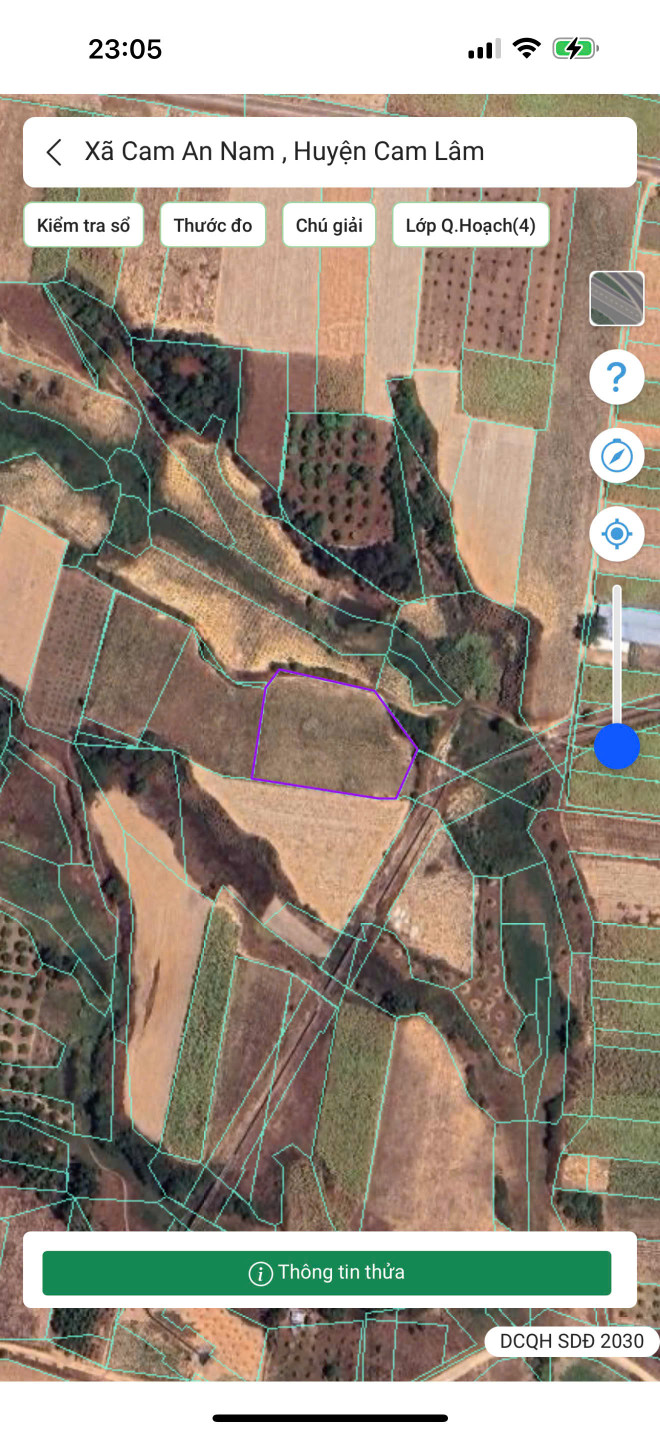
Task: Open the question mark help button
Action: 617,377
